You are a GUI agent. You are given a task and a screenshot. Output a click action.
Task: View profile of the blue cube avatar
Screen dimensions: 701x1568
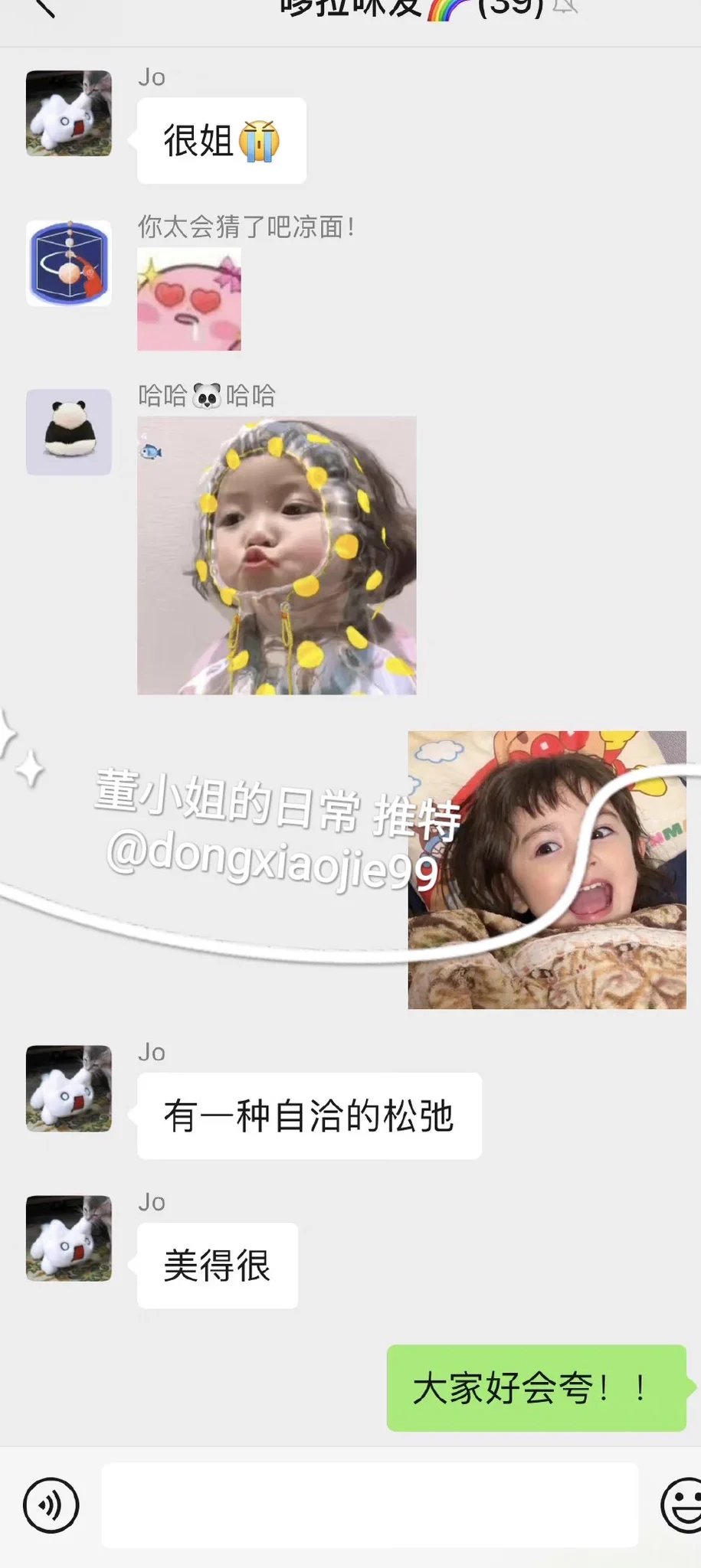click(x=69, y=263)
